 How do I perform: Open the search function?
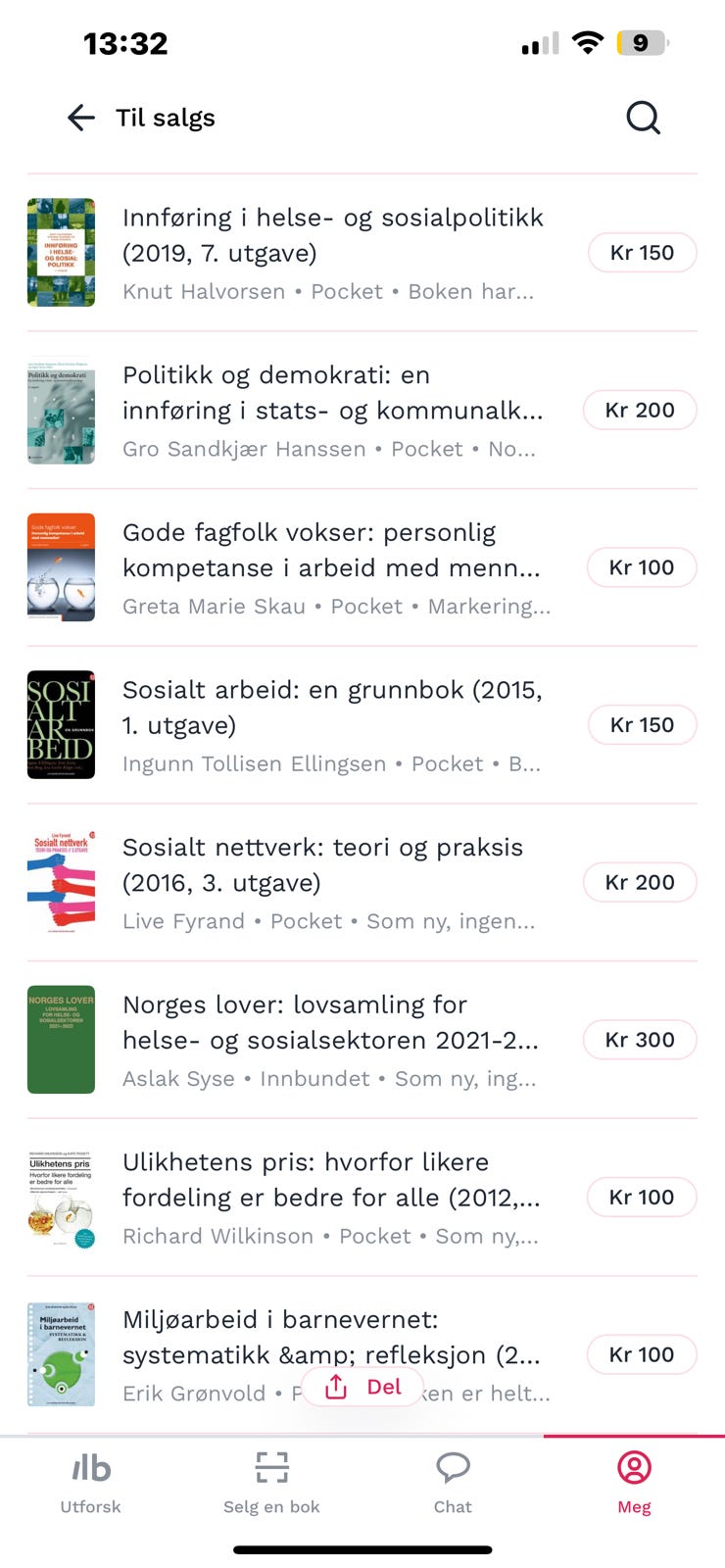point(643,118)
